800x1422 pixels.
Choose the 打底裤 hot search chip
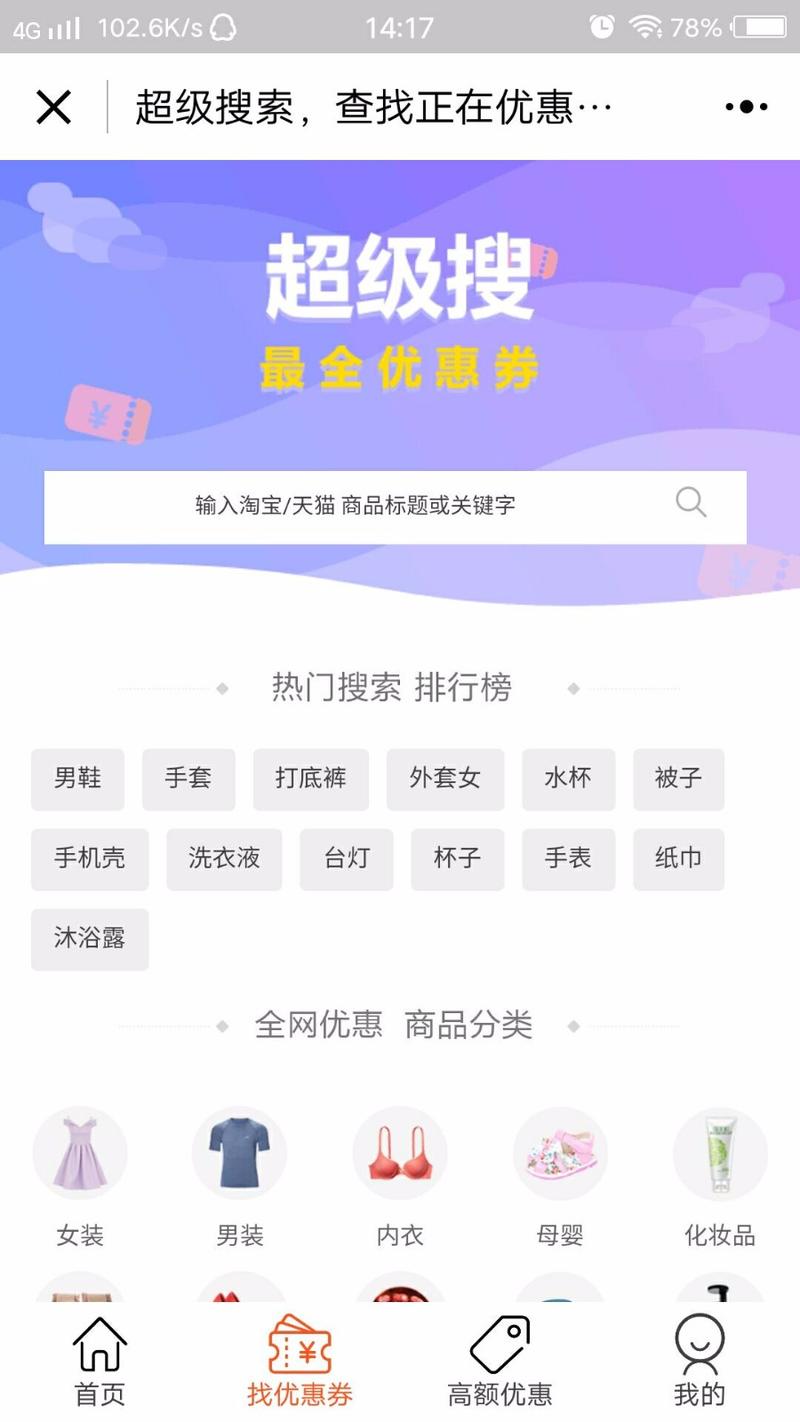(x=311, y=778)
